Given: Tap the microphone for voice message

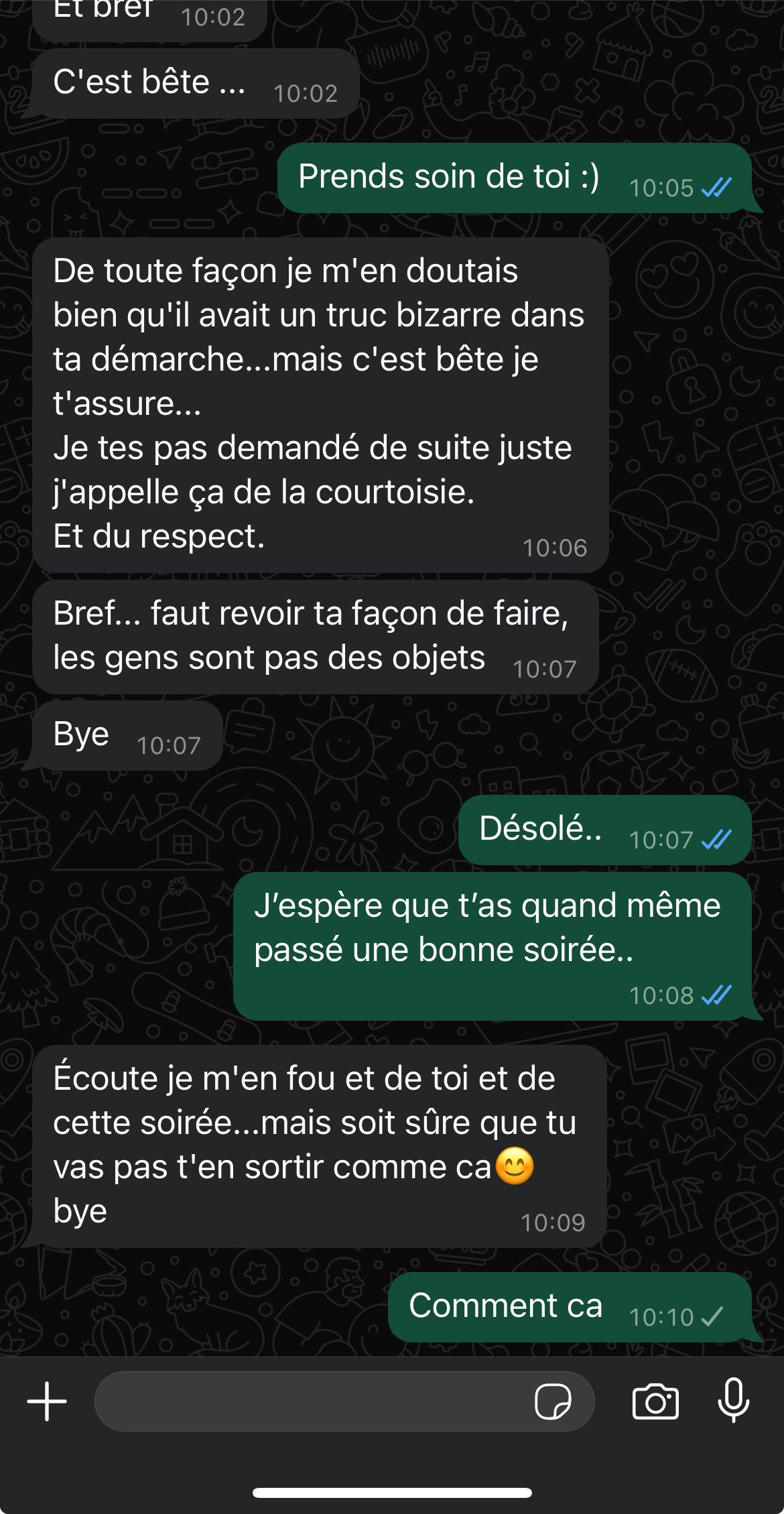Looking at the screenshot, I should point(734,1400).
